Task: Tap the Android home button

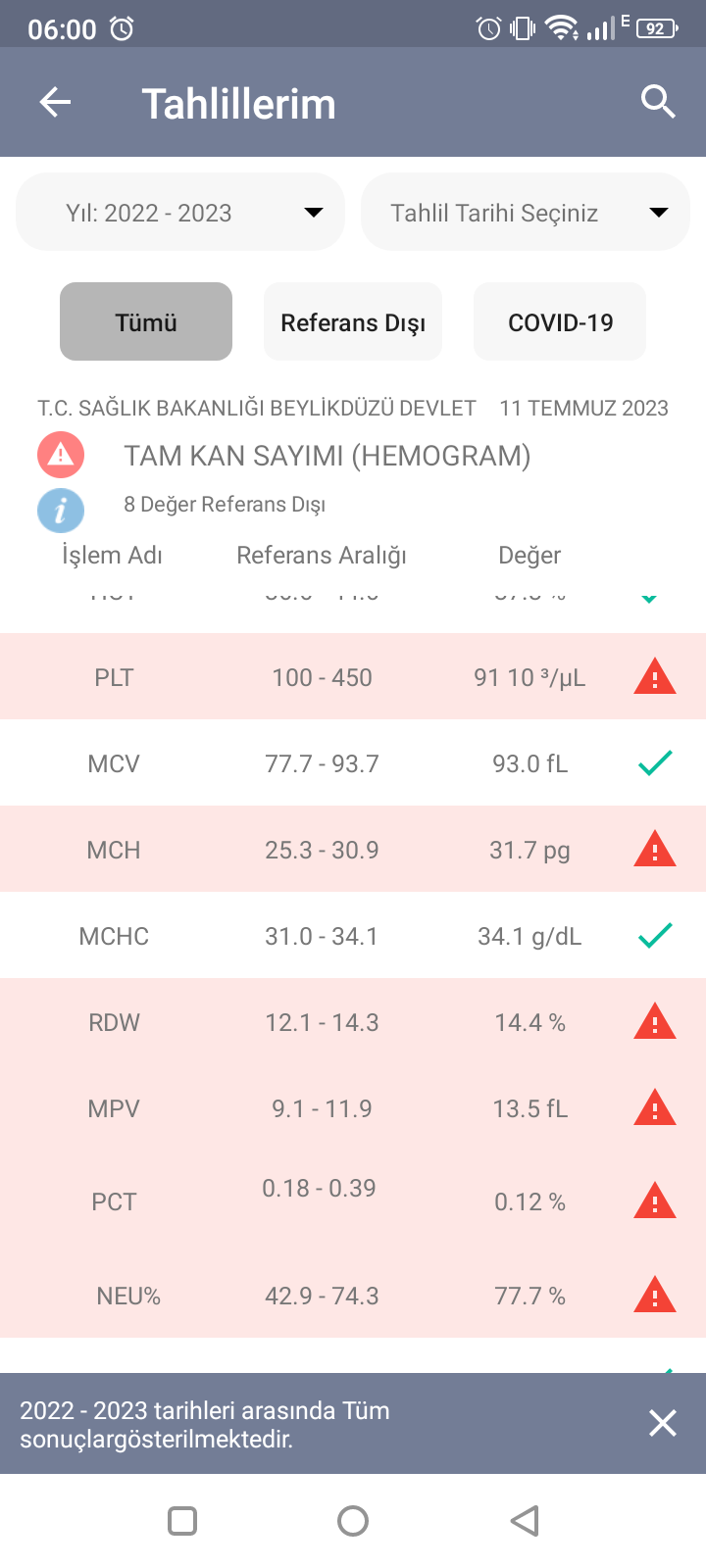Action: (353, 1521)
